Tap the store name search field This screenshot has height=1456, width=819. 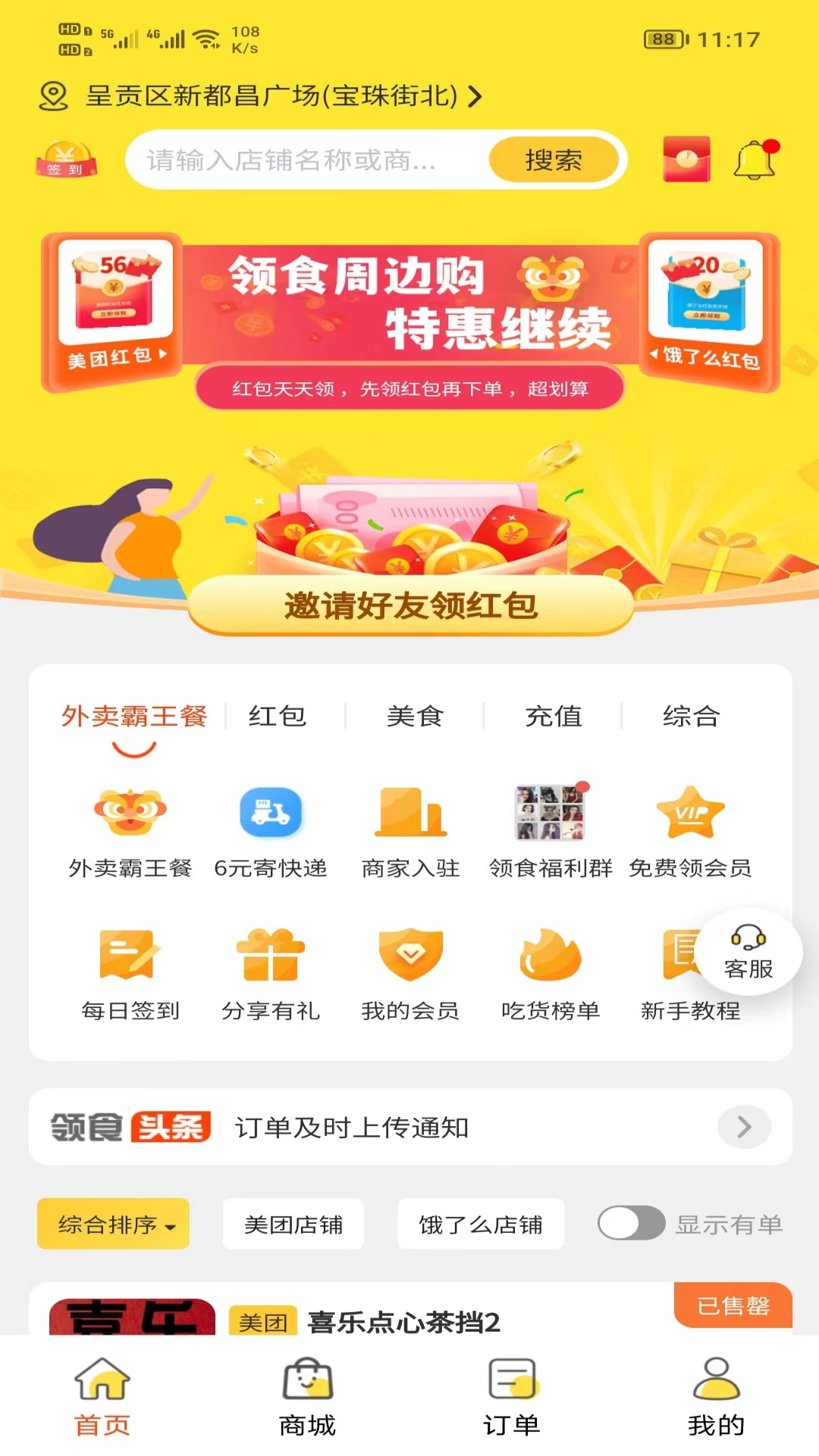pos(303,160)
